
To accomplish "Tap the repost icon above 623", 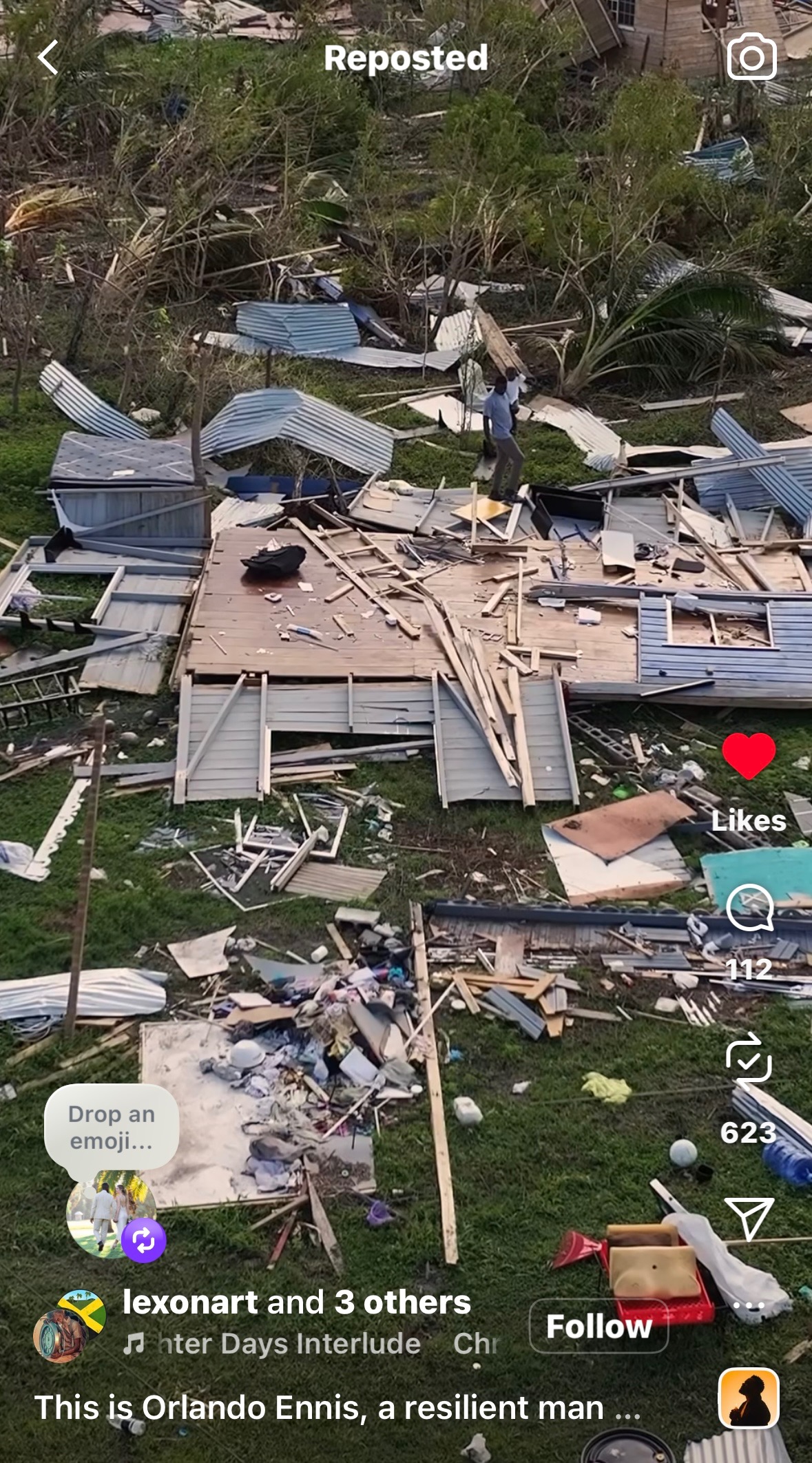I will 749,1059.
